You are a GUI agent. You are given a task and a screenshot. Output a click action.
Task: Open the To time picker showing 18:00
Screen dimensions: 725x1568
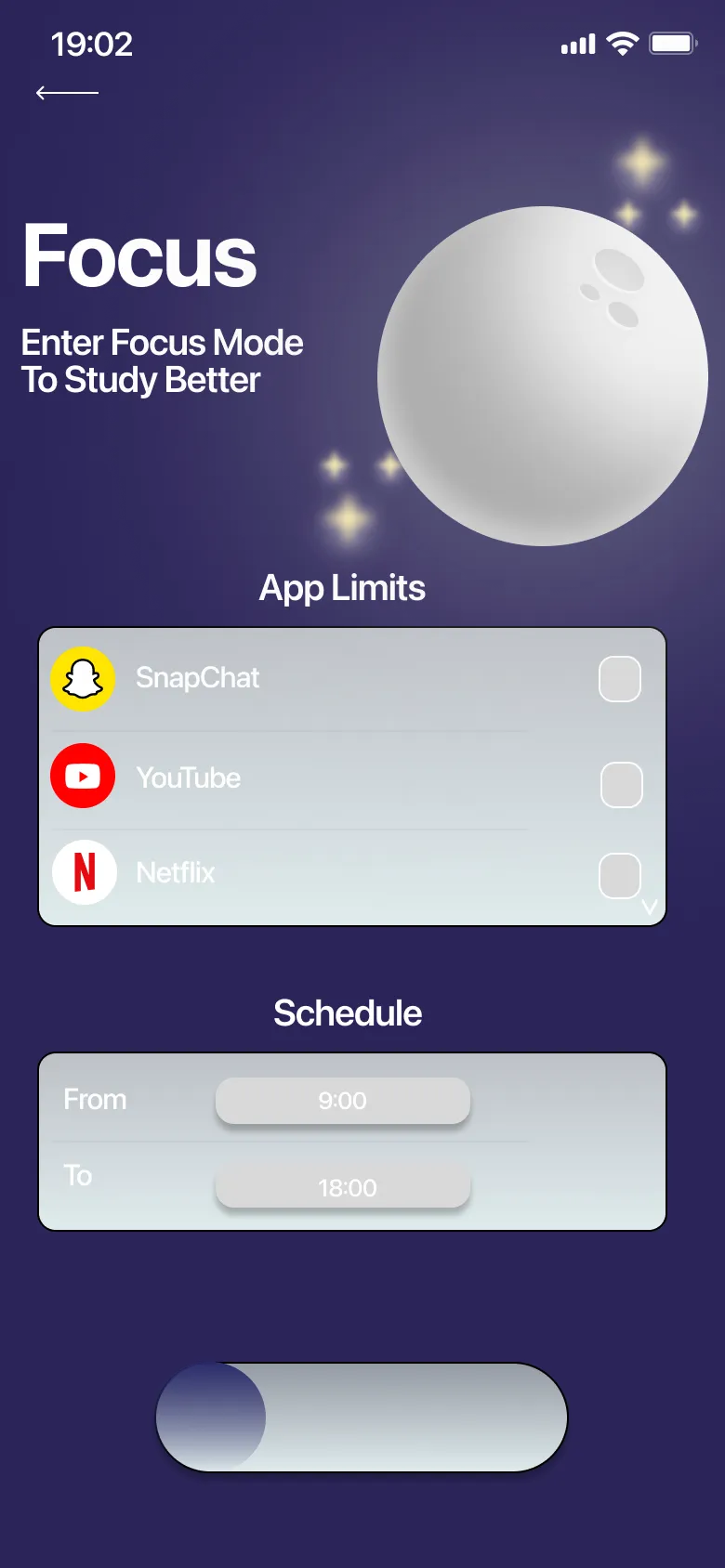pyautogui.click(x=342, y=1186)
